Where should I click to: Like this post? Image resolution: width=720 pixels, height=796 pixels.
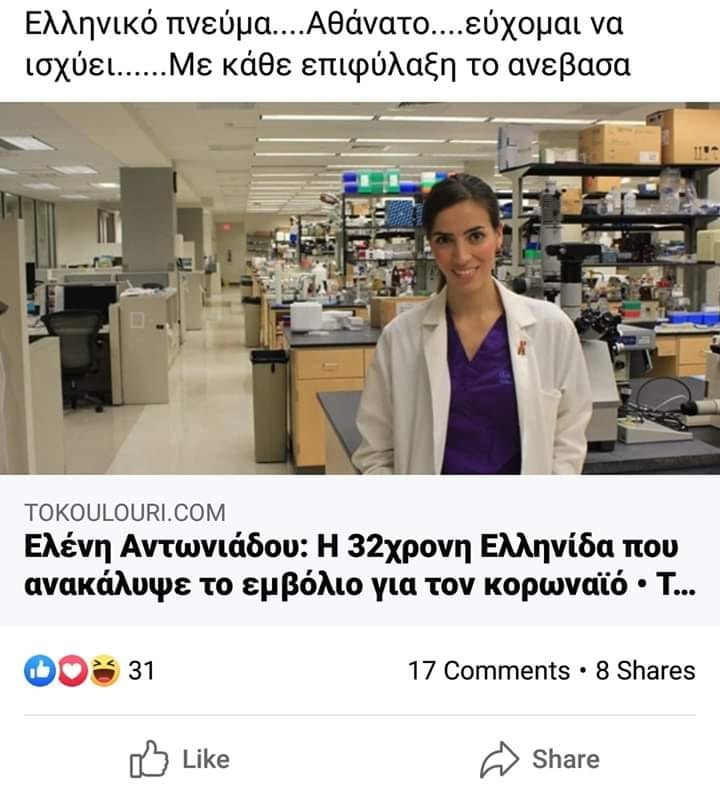(180, 759)
